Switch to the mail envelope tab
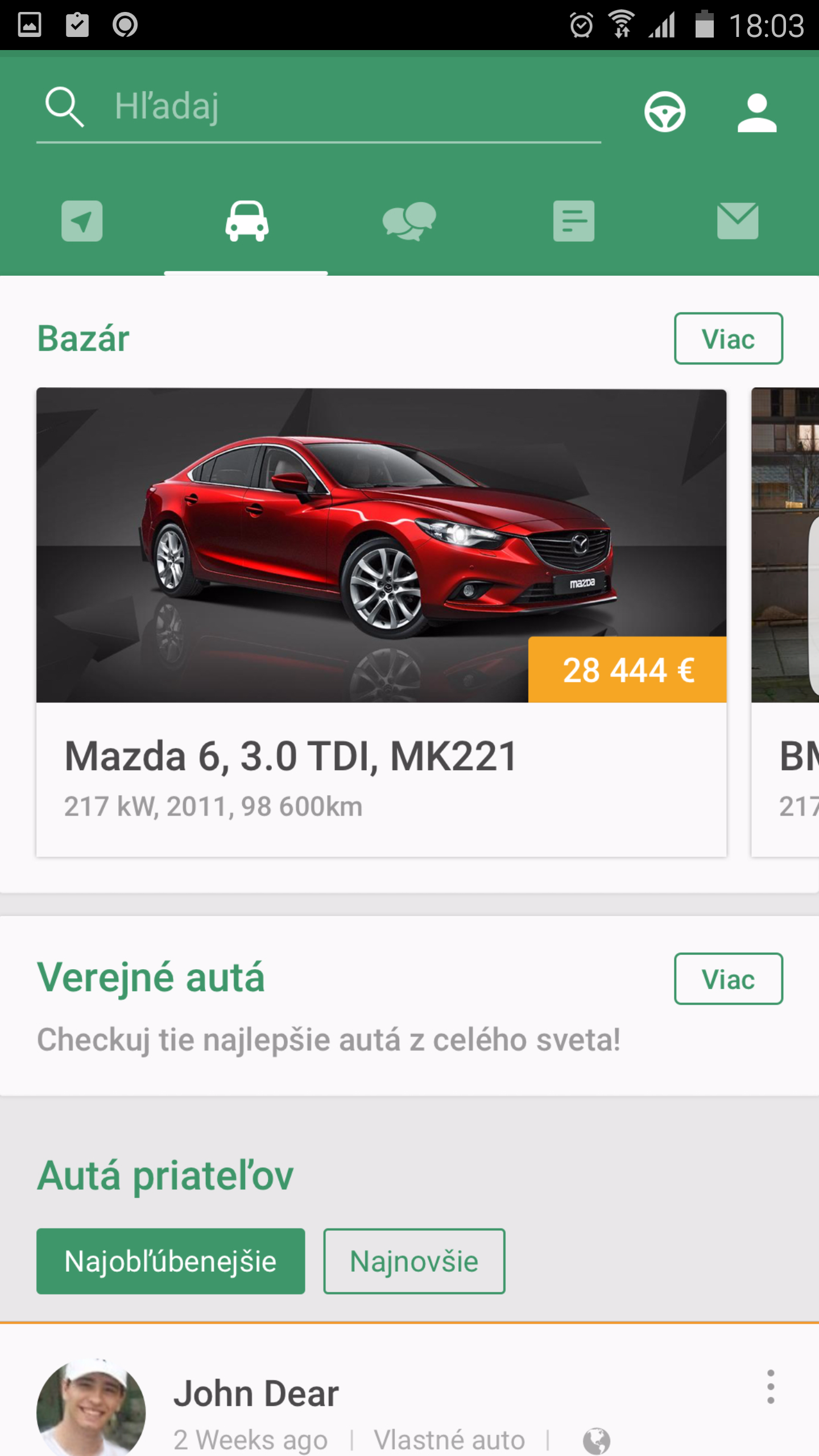 tap(737, 221)
